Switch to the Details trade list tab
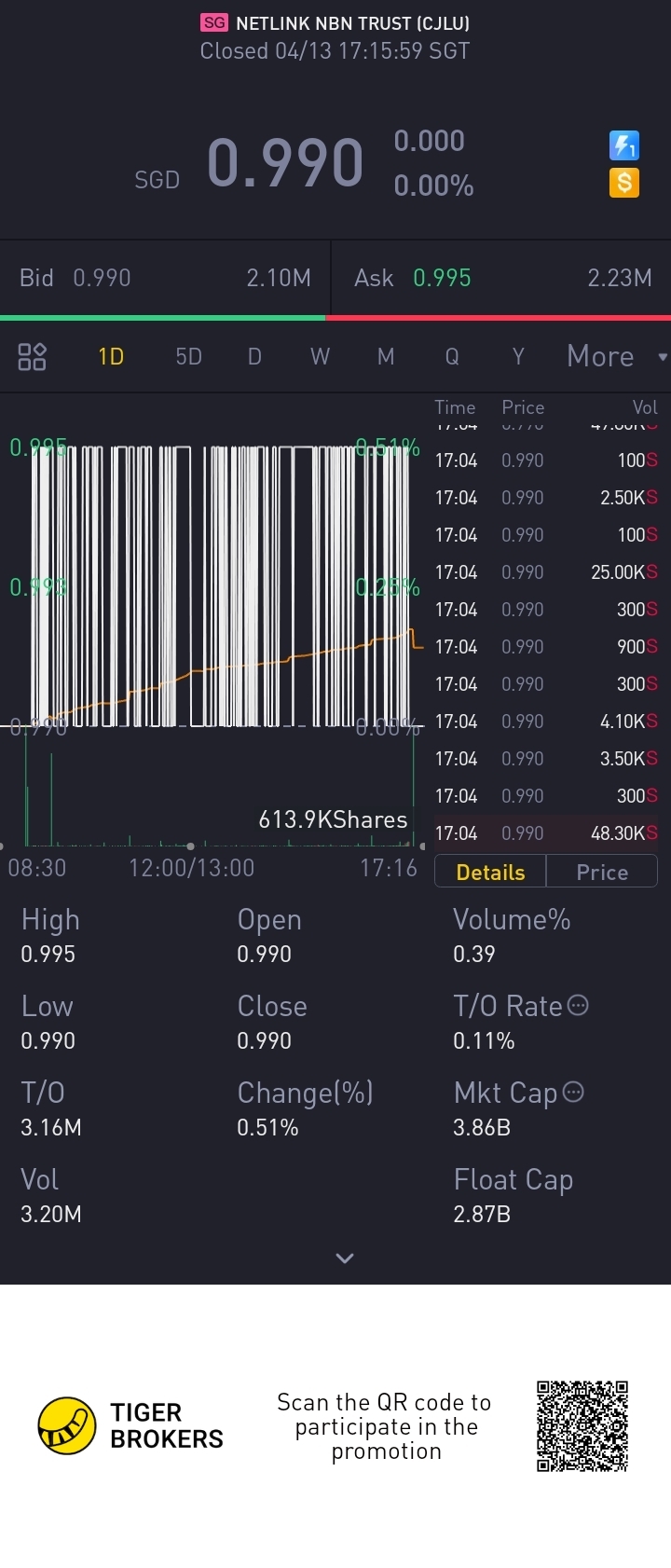This screenshot has width=671, height=1568. pyautogui.click(x=490, y=872)
